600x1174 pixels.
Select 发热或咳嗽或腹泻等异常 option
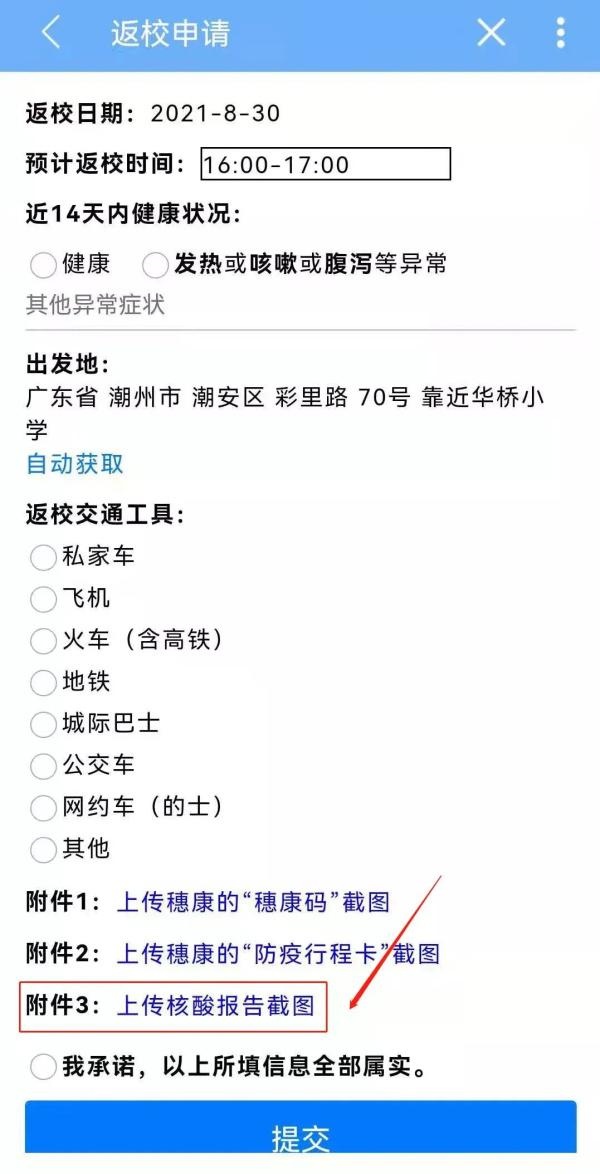(156, 265)
